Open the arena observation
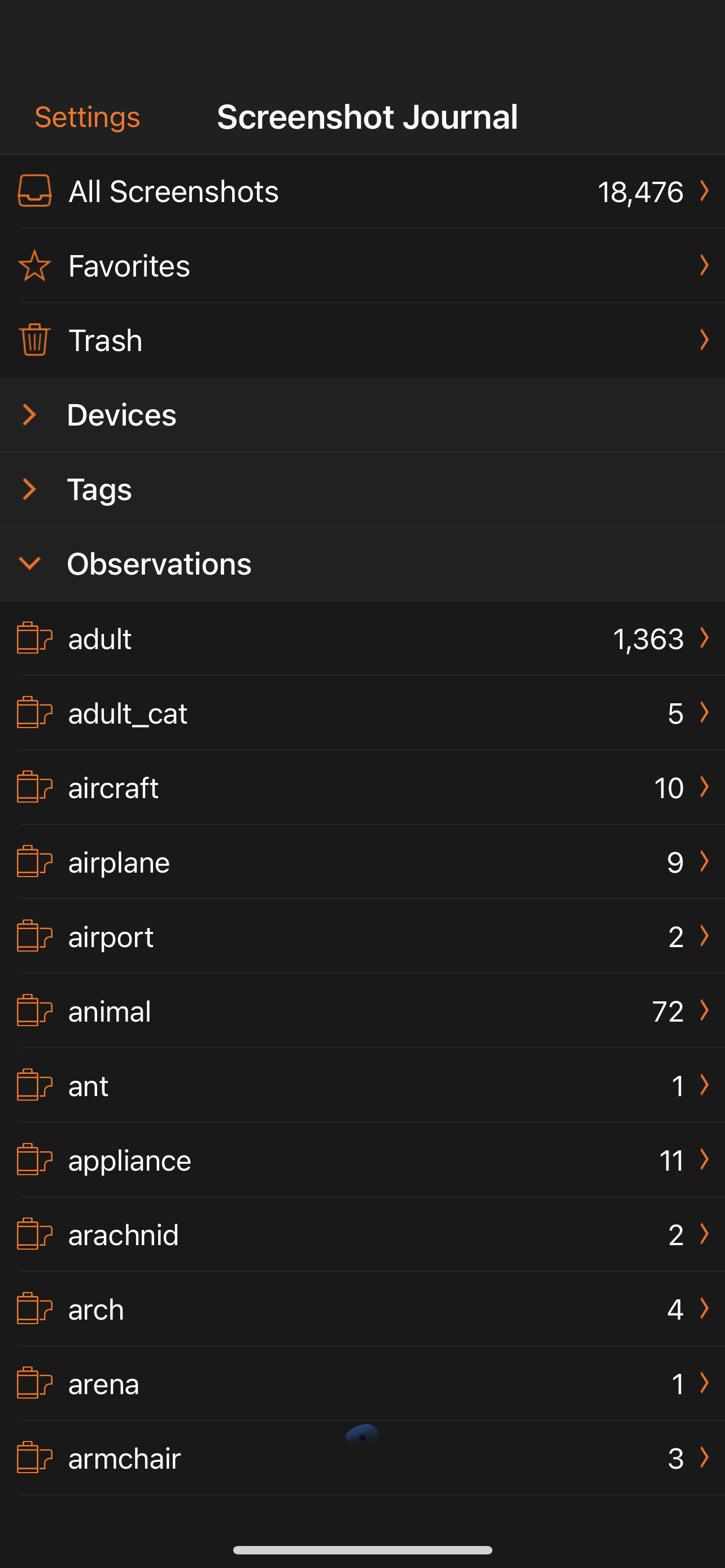This screenshot has height=1568, width=725. [362, 1384]
